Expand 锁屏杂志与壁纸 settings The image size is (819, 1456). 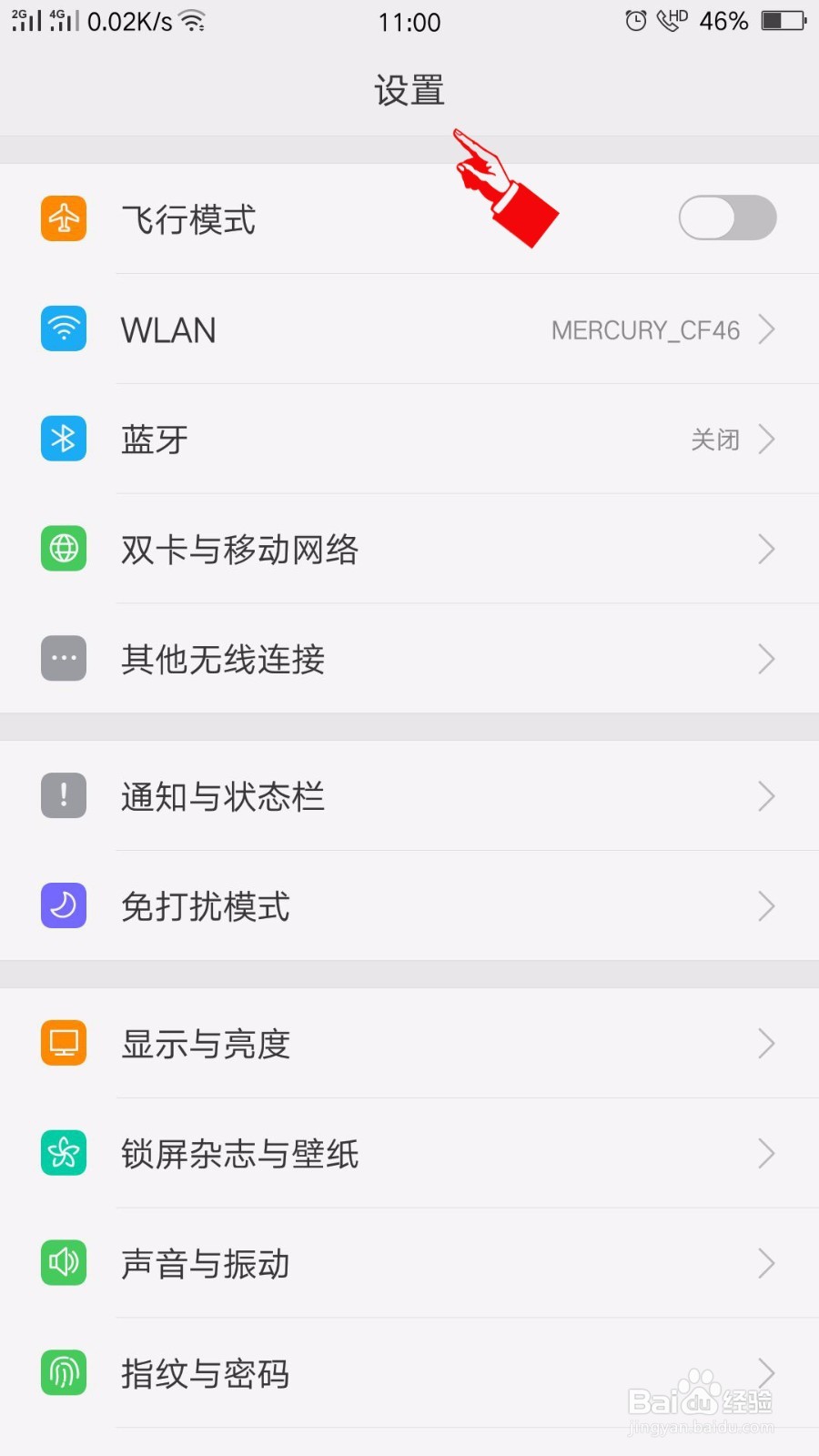767,1153
